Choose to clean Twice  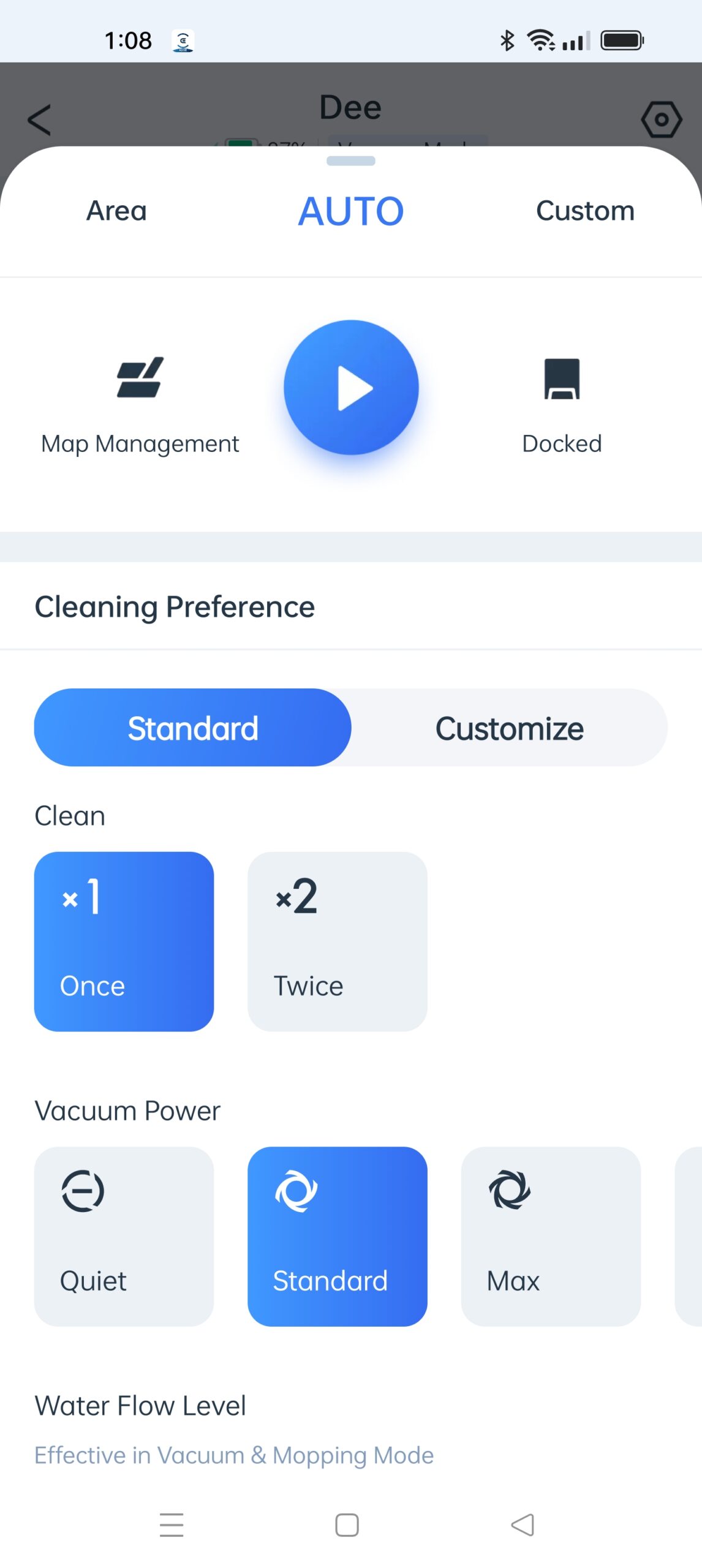point(337,941)
